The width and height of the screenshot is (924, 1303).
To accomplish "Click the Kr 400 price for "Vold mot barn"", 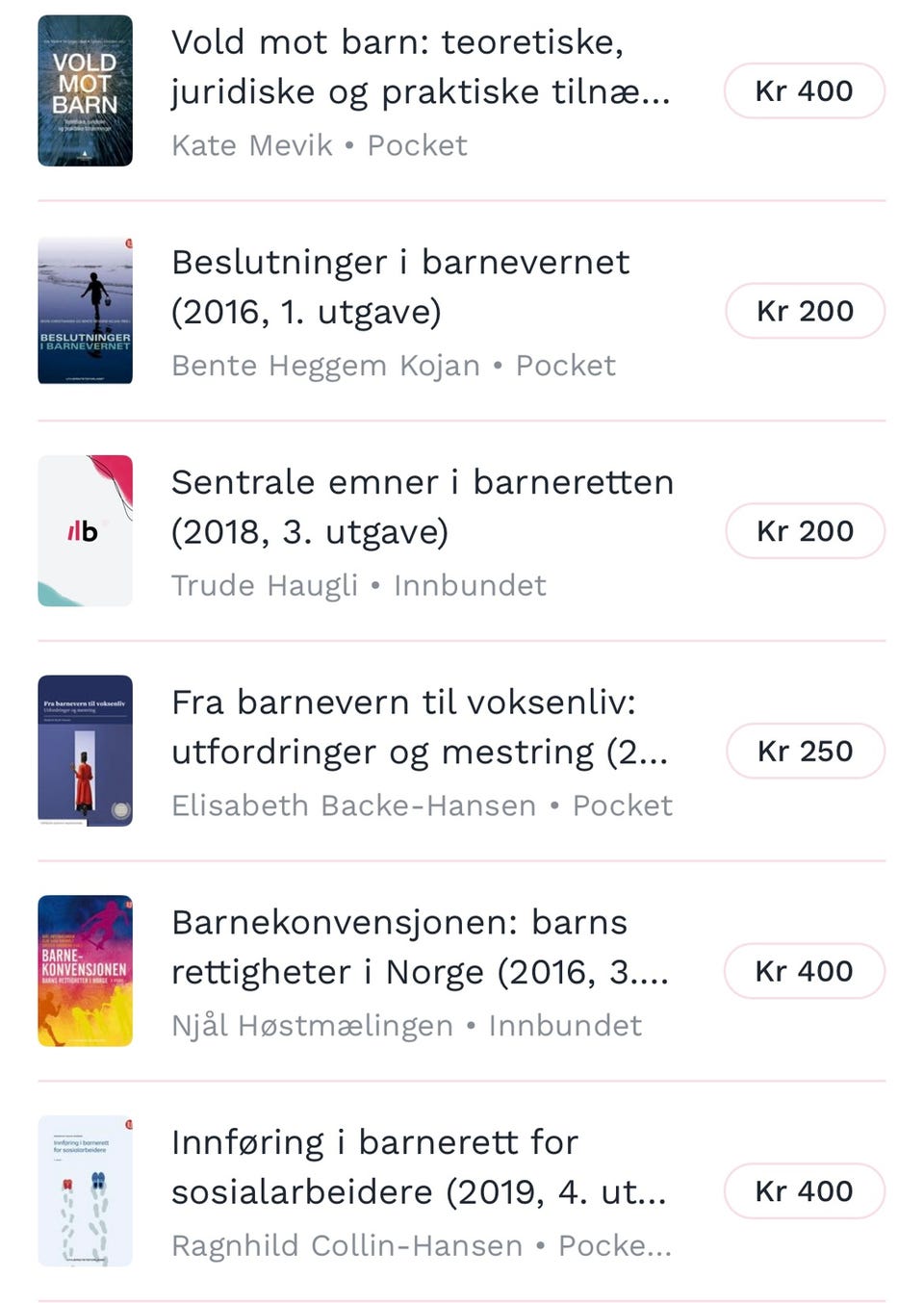I will click(805, 90).
